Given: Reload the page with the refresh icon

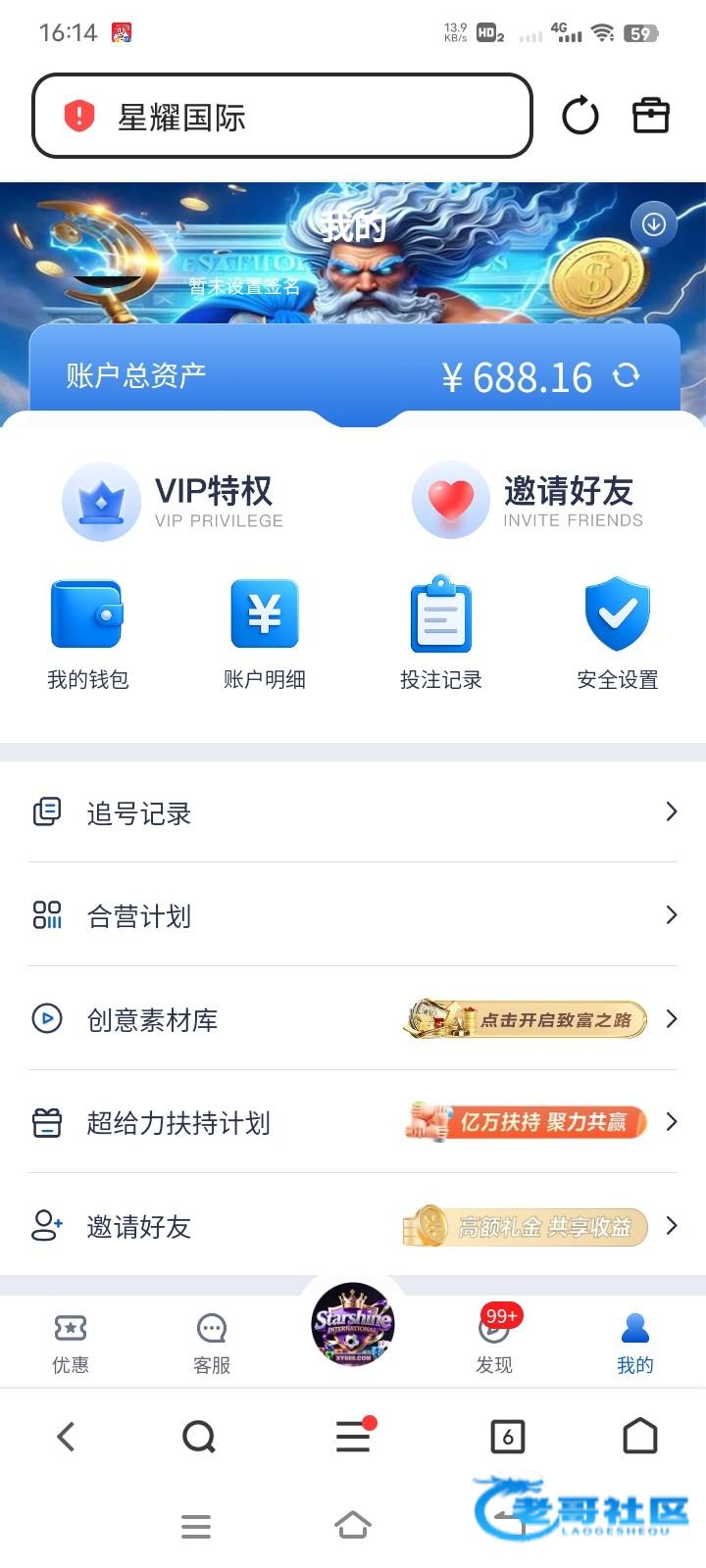Looking at the screenshot, I should coord(580,116).
